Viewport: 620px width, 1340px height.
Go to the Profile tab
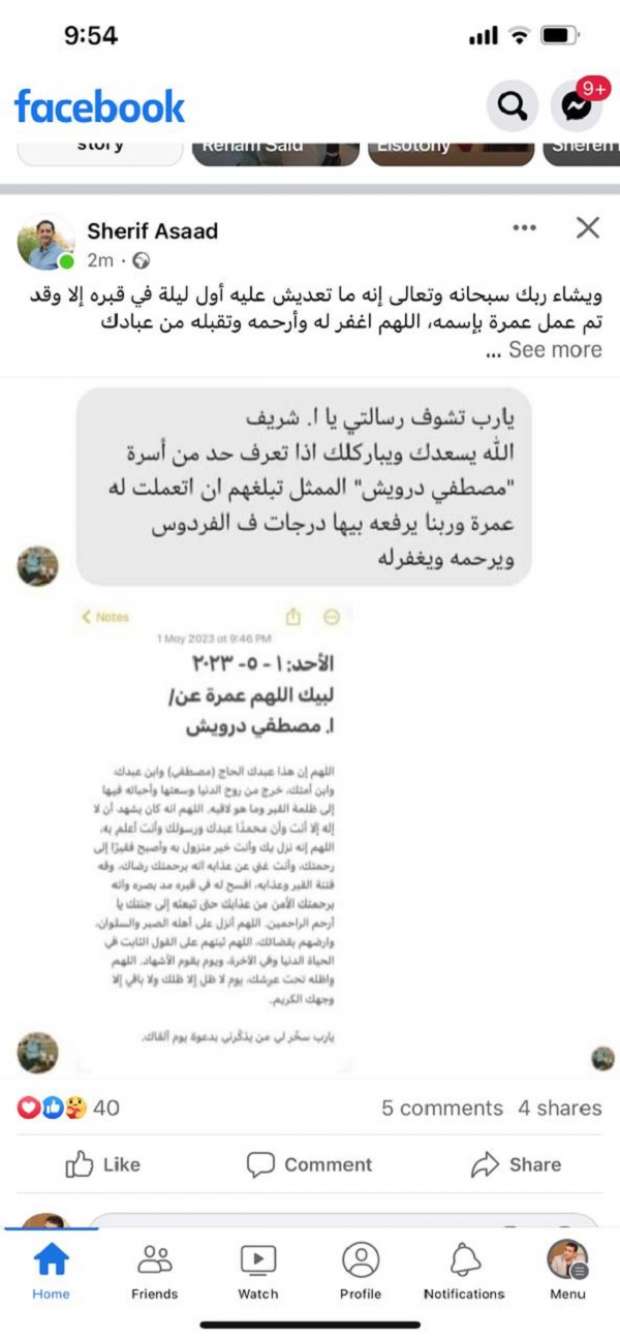pos(360,1270)
